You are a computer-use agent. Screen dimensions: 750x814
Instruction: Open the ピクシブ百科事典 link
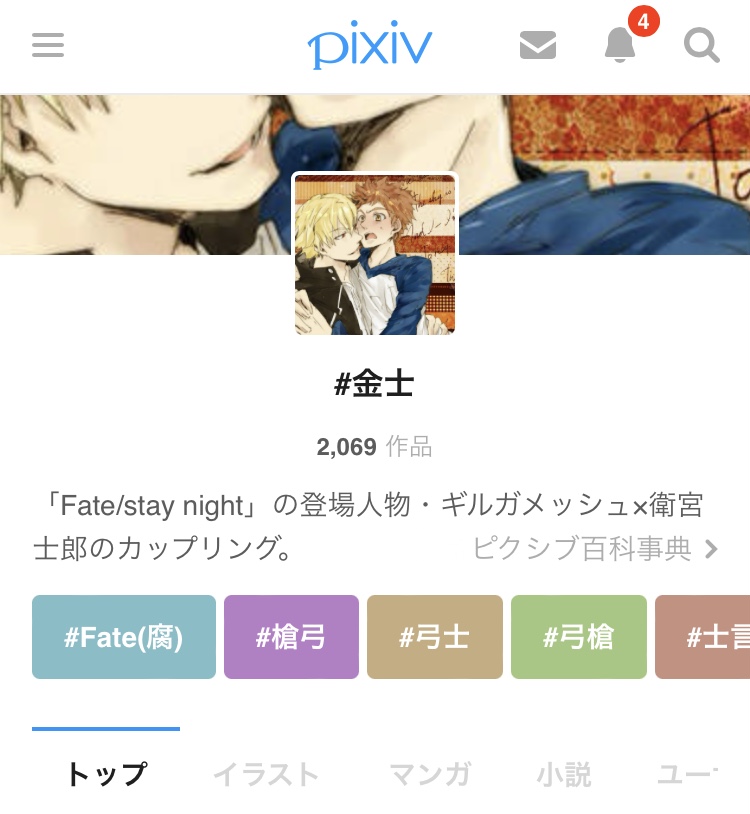tap(595, 548)
